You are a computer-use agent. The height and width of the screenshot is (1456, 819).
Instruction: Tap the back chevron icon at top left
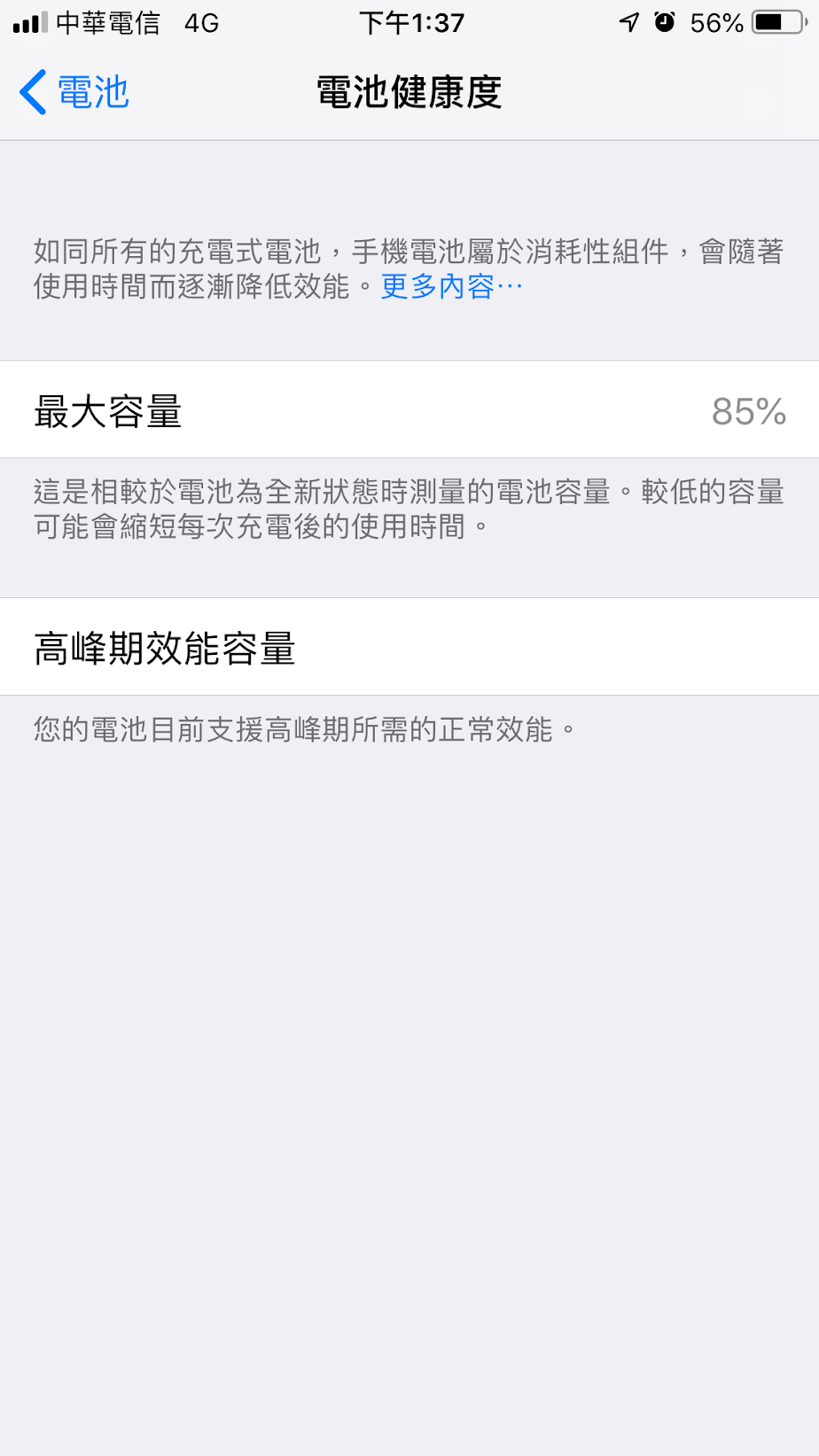[34, 91]
